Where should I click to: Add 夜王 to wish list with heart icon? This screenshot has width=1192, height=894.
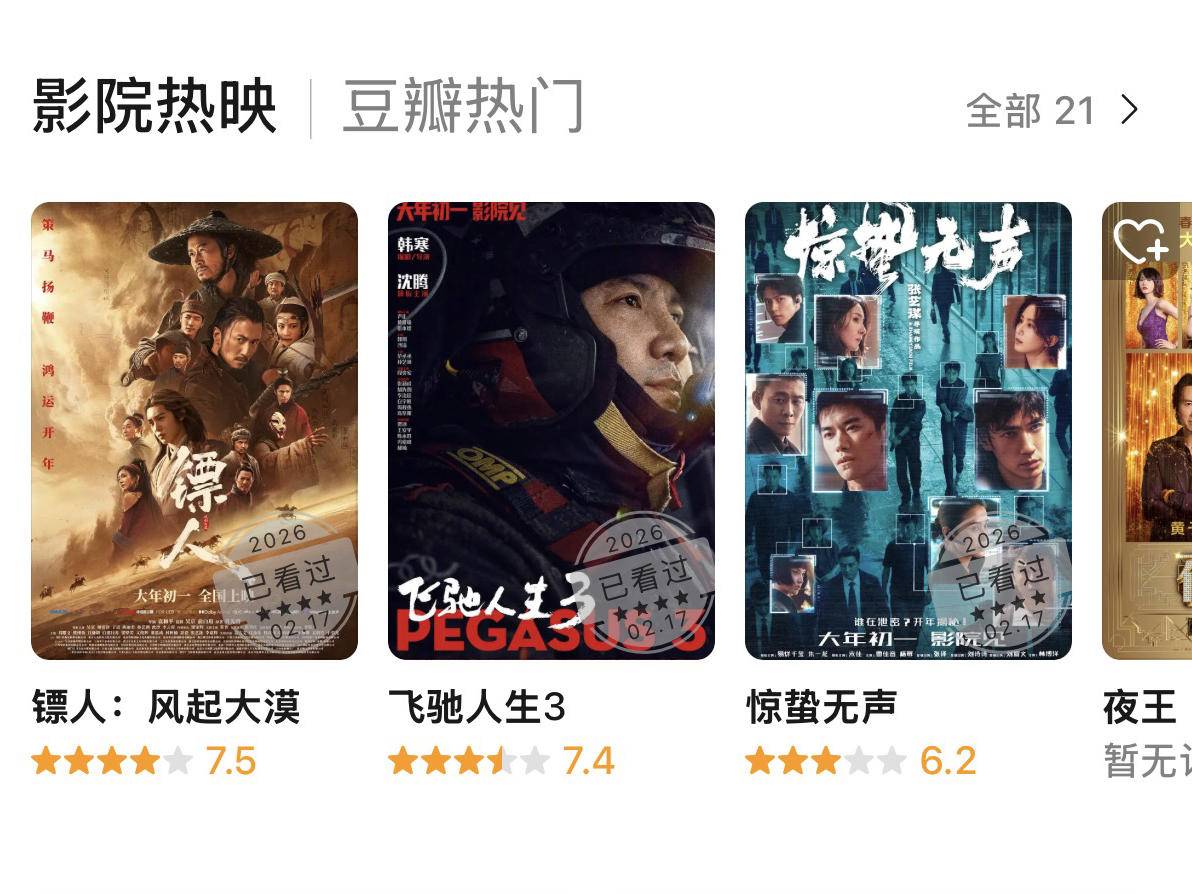[x=1140, y=241]
